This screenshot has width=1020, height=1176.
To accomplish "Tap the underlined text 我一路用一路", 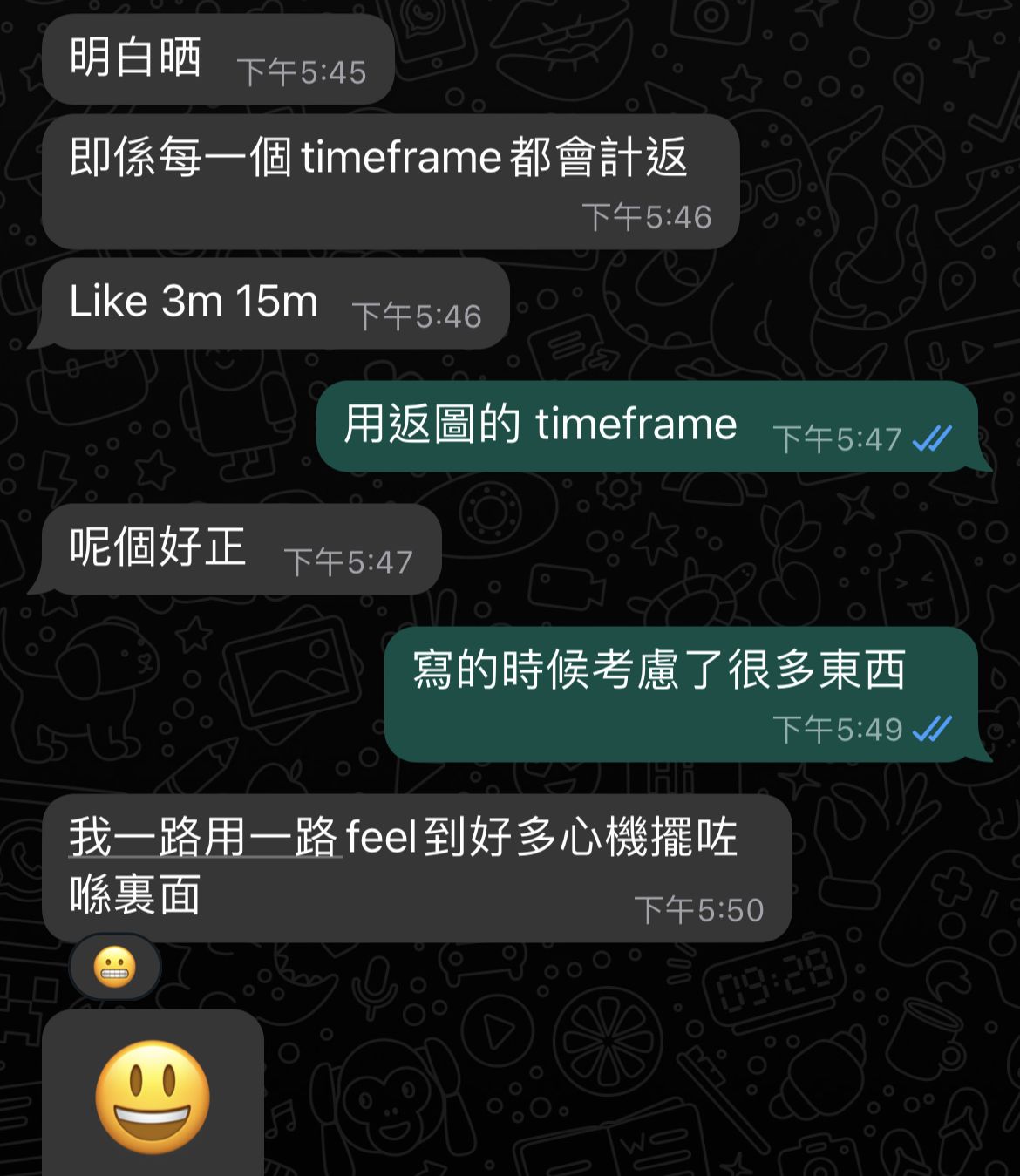I will (204, 837).
